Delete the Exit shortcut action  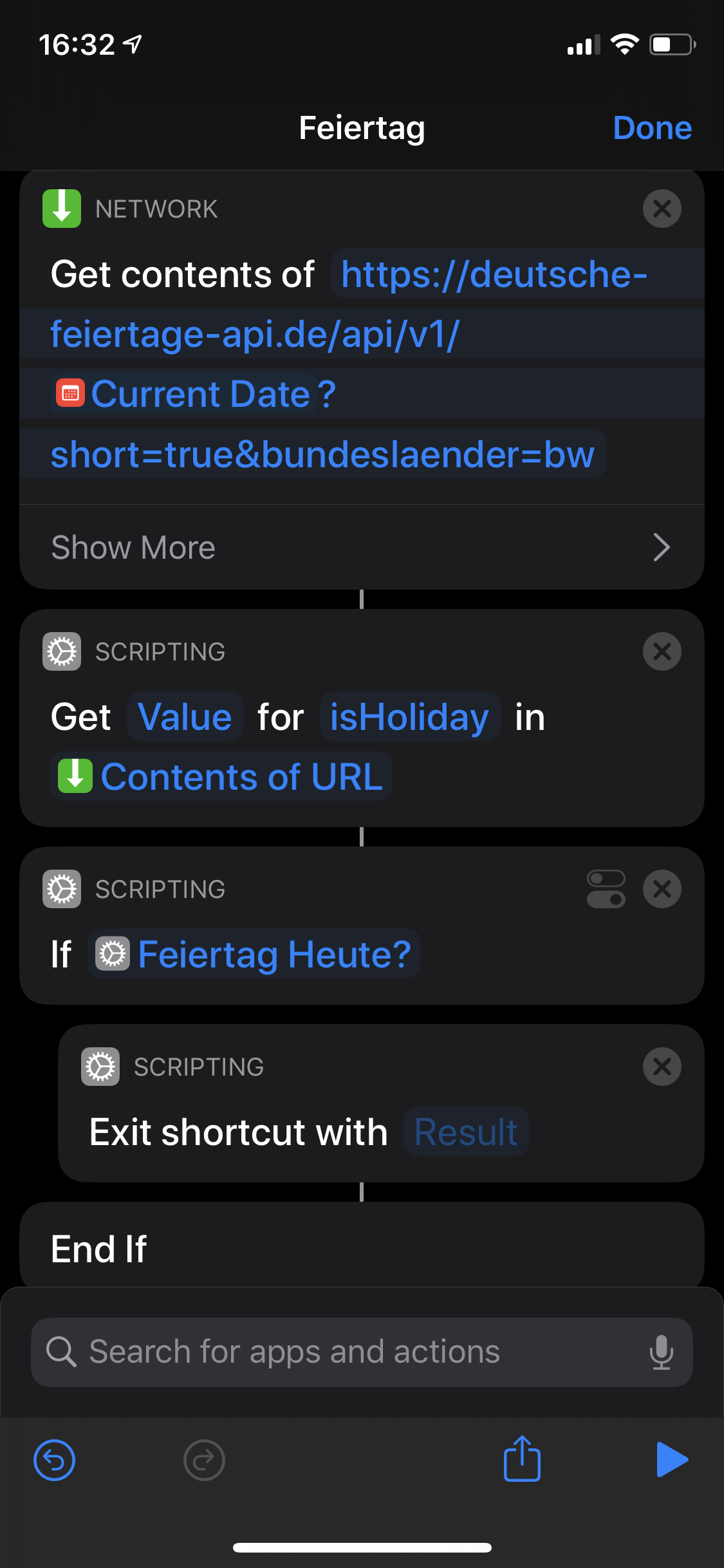coord(662,1067)
